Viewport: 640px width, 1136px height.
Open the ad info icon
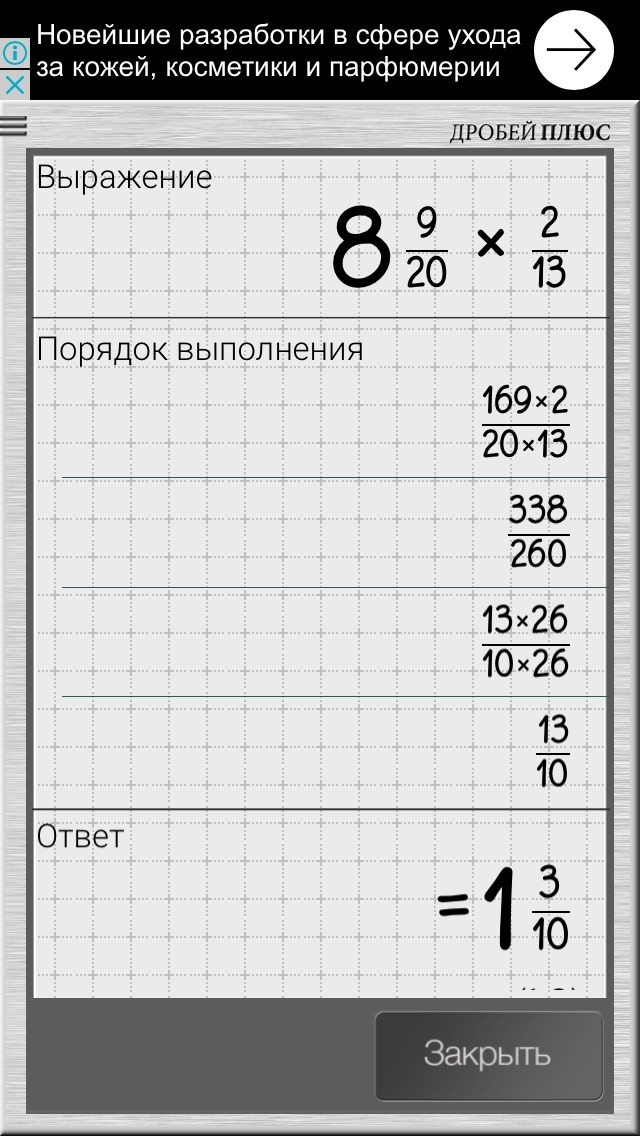pos(15,55)
